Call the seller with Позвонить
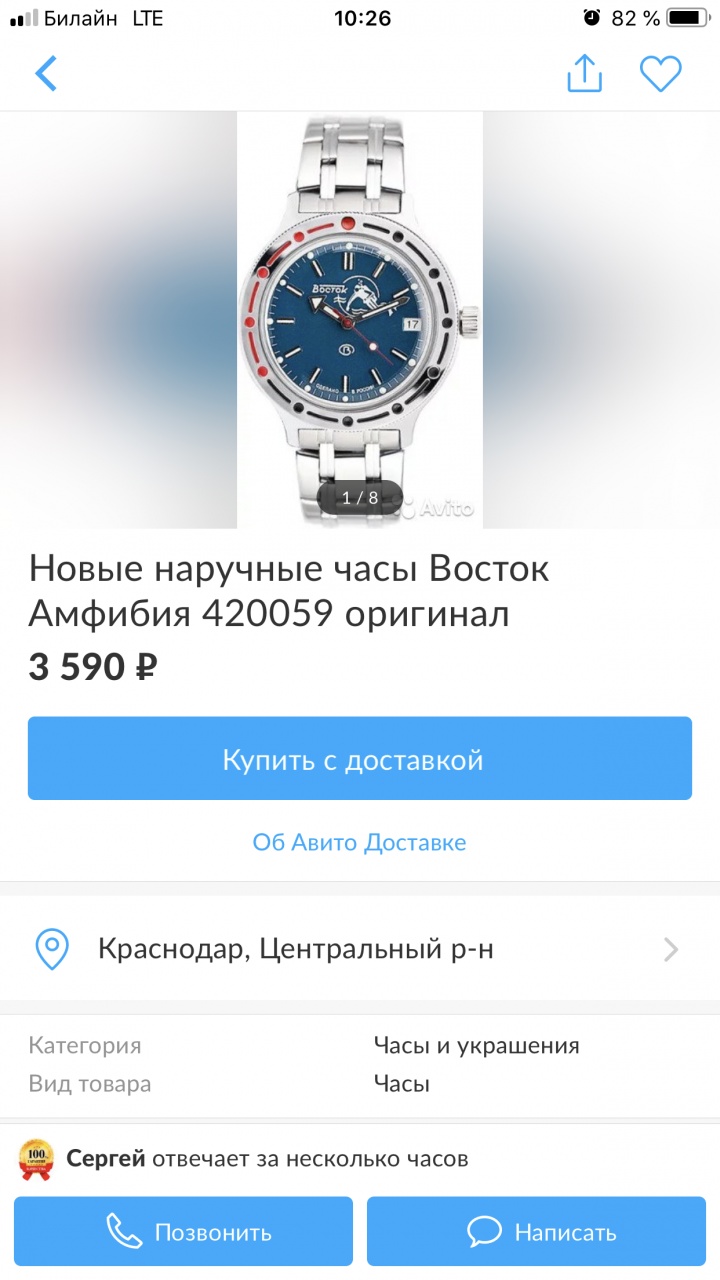The height and width of the screenshot is (1280, 720). pyautogui.click(x=184, y=1232)
